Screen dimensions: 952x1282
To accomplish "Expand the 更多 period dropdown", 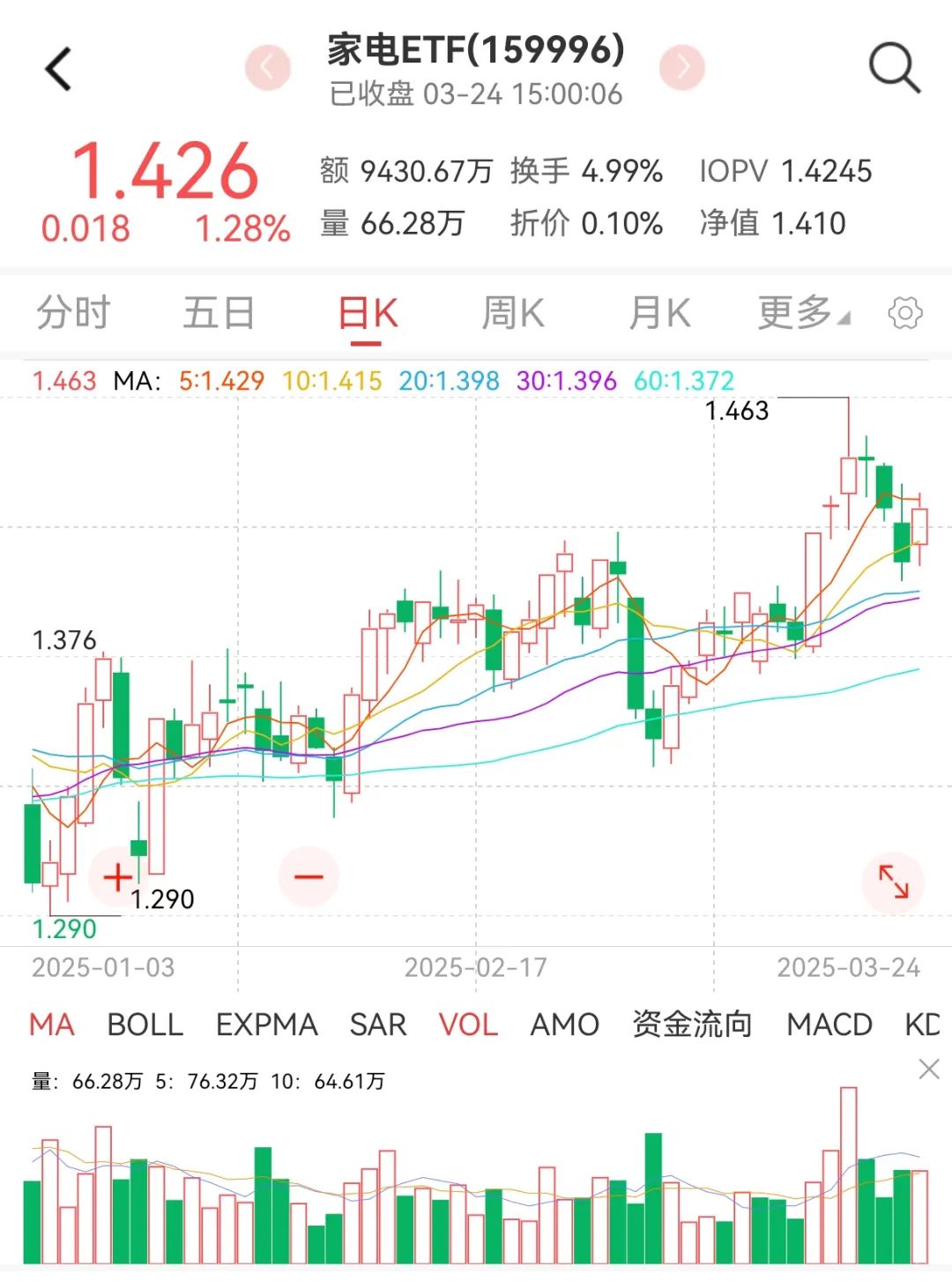I will coord(802,313).
